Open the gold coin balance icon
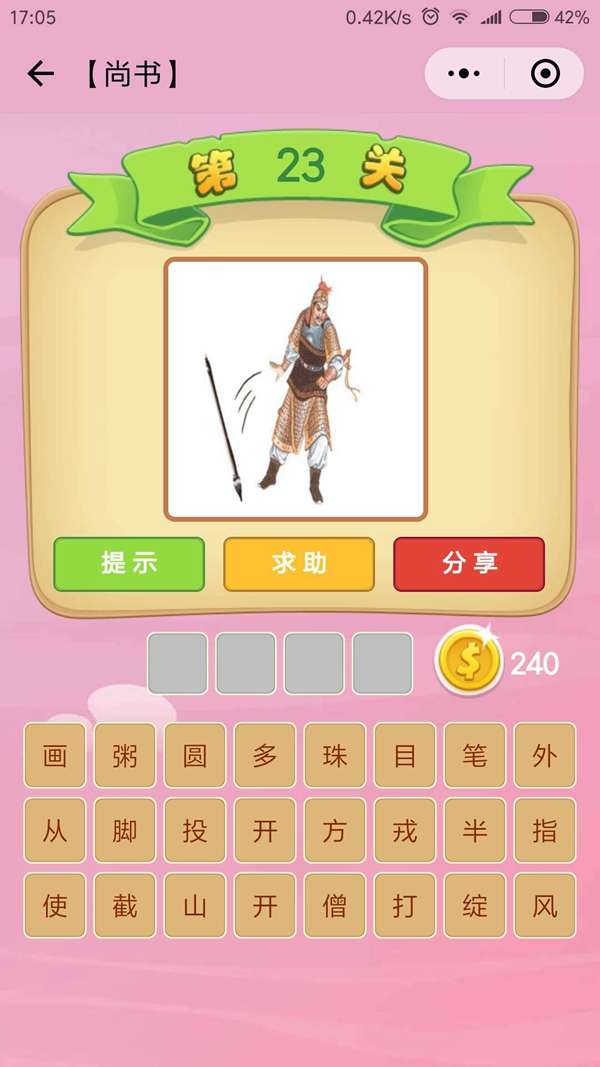The image size is (600, 1067). pos(468,662)
